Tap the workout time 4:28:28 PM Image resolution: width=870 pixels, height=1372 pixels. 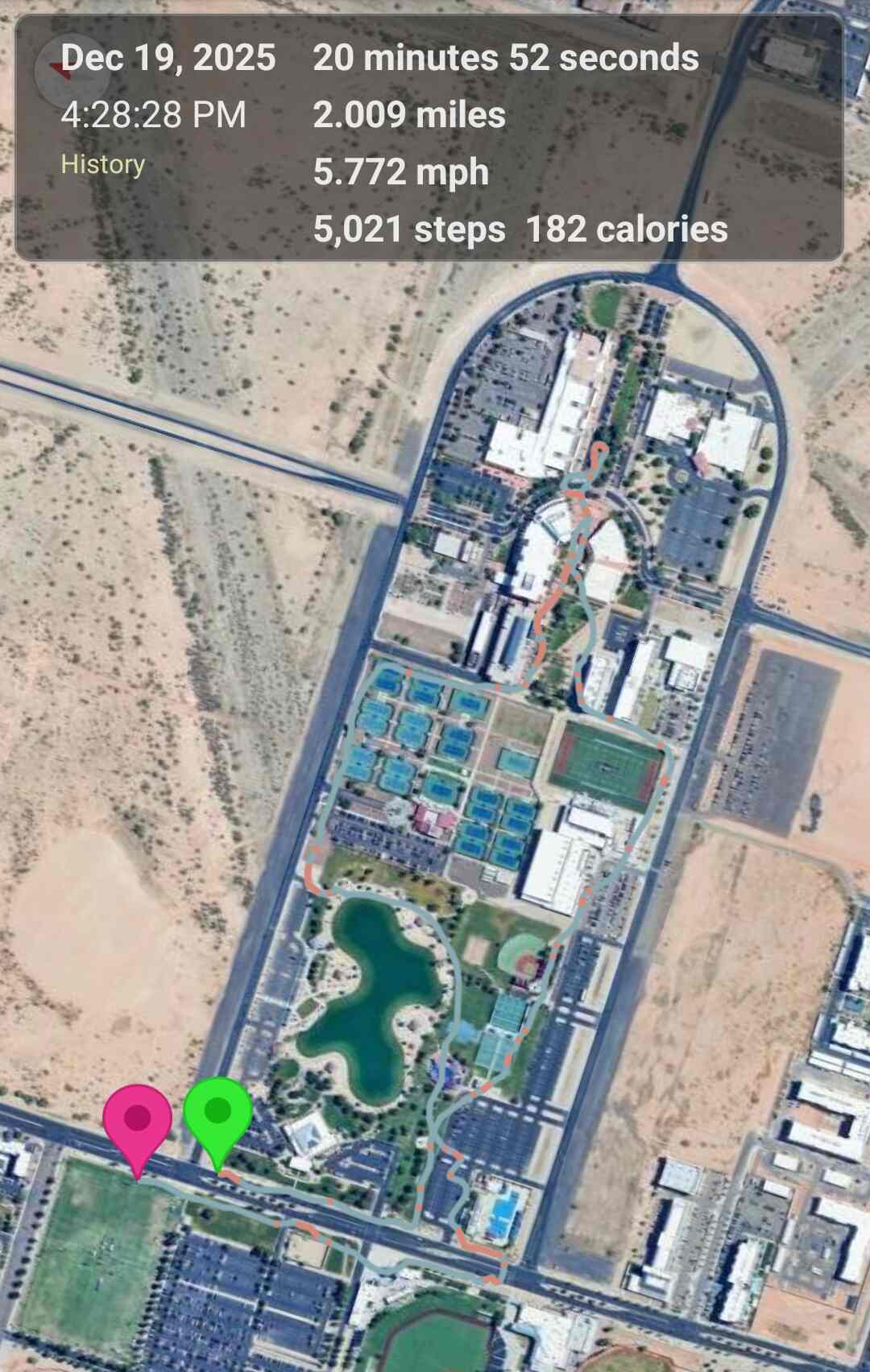click(153, 115)
